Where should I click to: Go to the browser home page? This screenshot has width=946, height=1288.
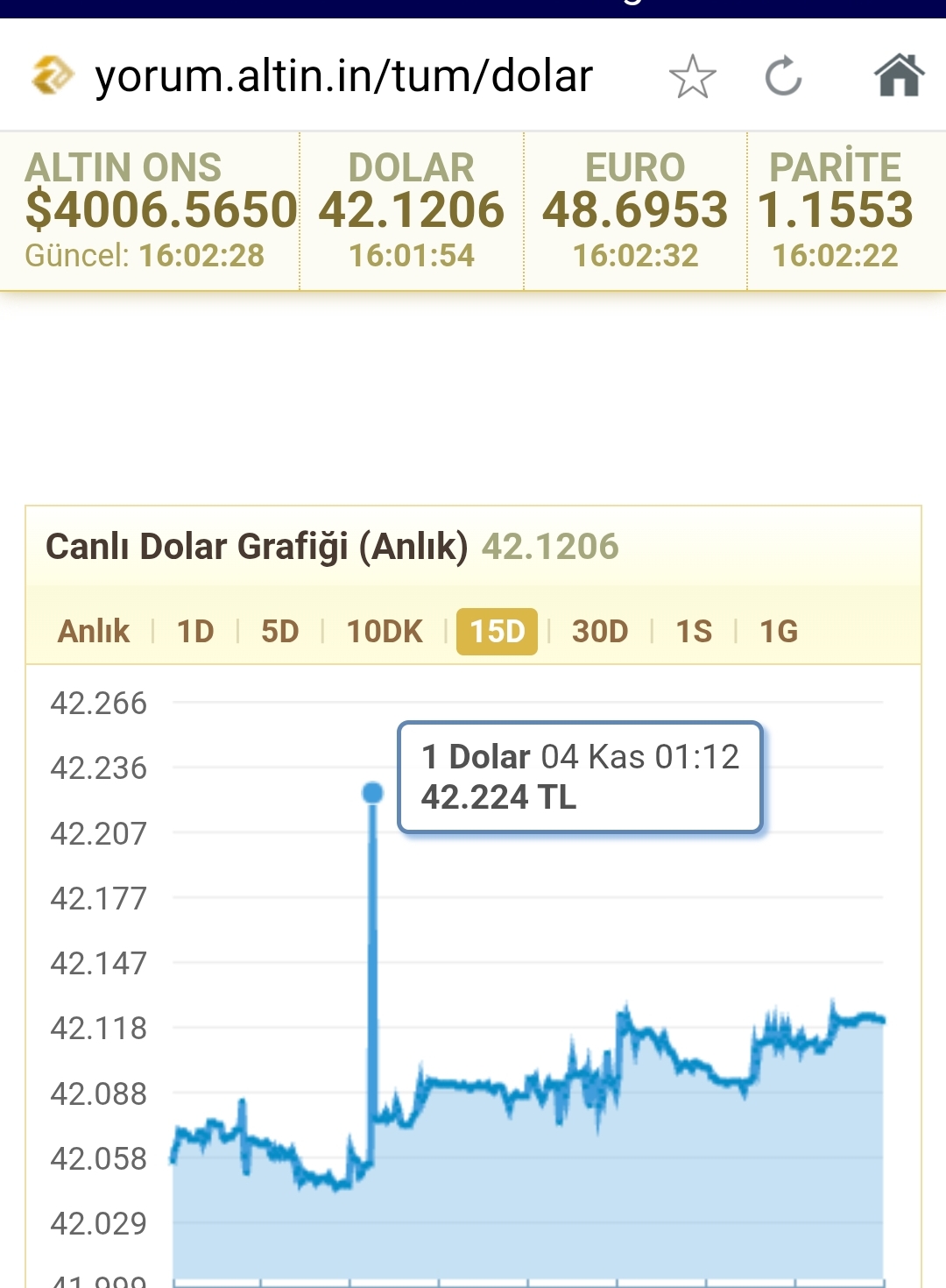899,75
